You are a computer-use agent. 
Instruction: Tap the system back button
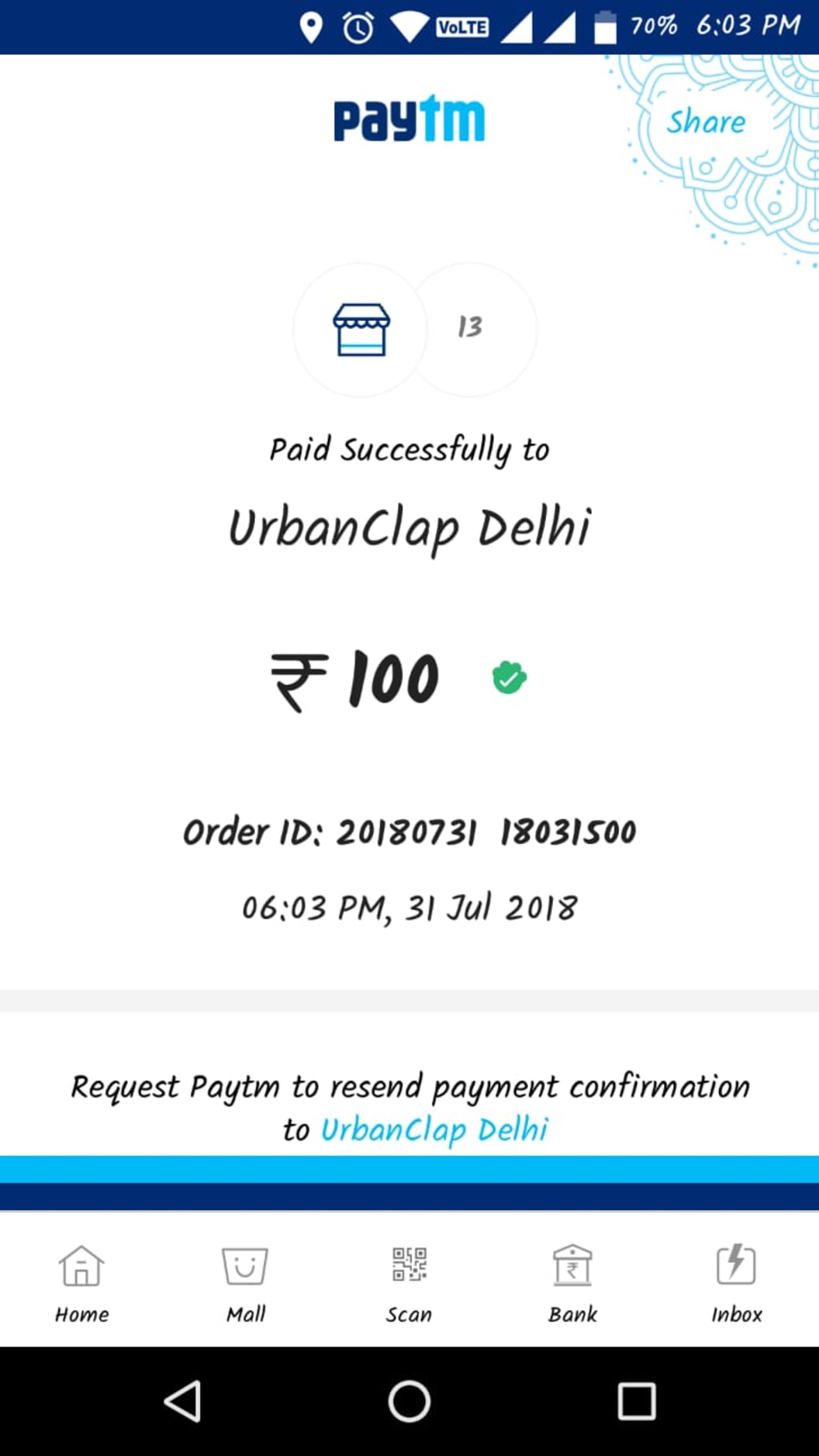click(x=183, y=1401)
